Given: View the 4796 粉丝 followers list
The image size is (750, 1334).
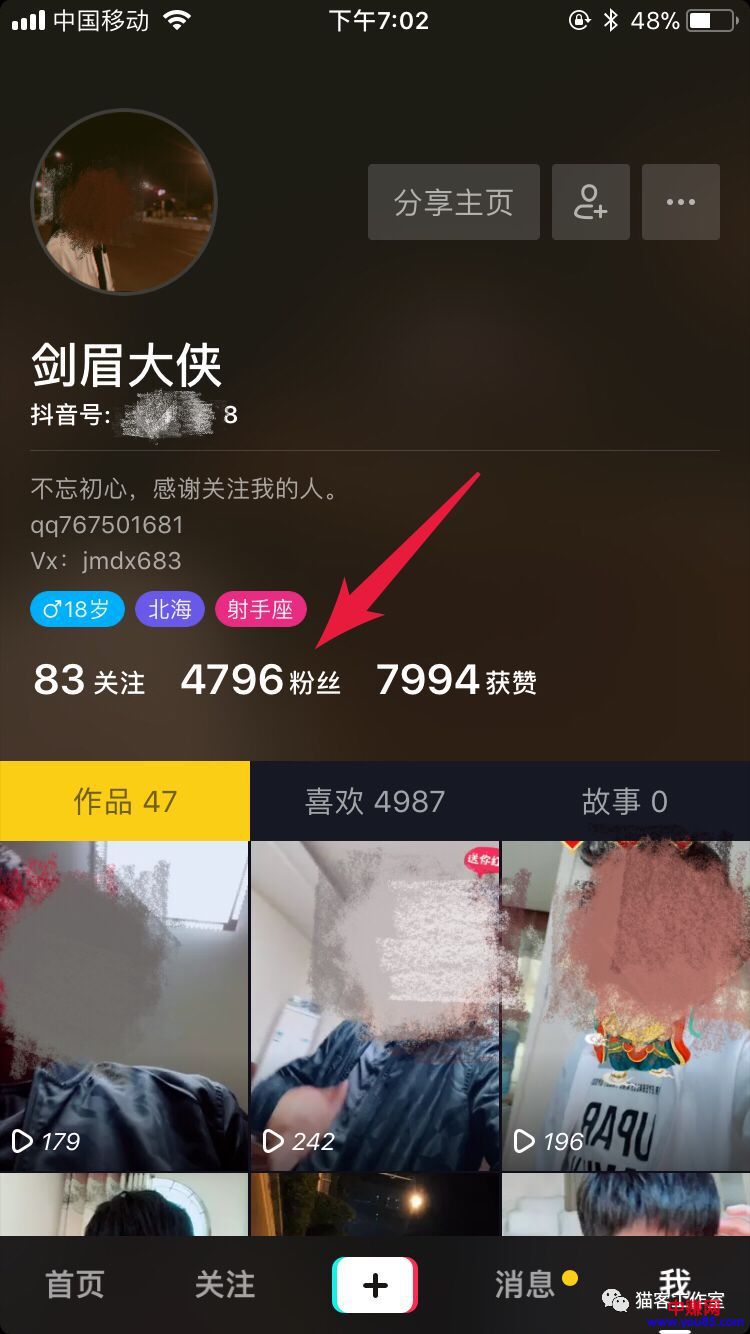Looking at the screenshot, I should click(260, 681).
